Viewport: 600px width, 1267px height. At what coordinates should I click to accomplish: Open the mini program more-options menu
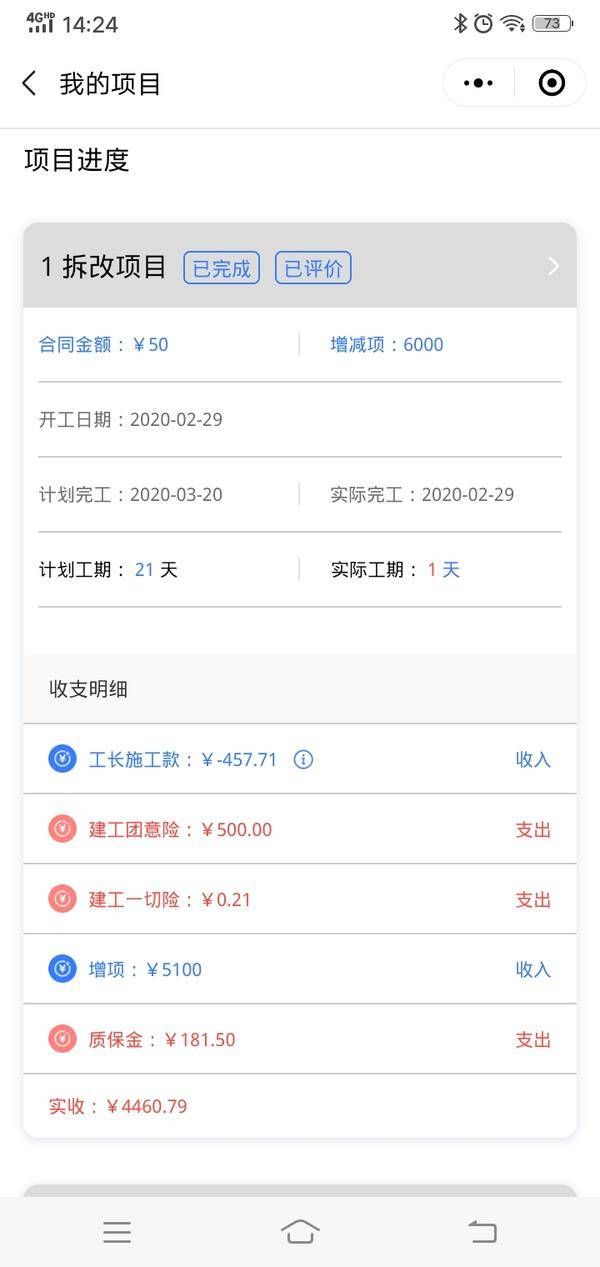479,84
